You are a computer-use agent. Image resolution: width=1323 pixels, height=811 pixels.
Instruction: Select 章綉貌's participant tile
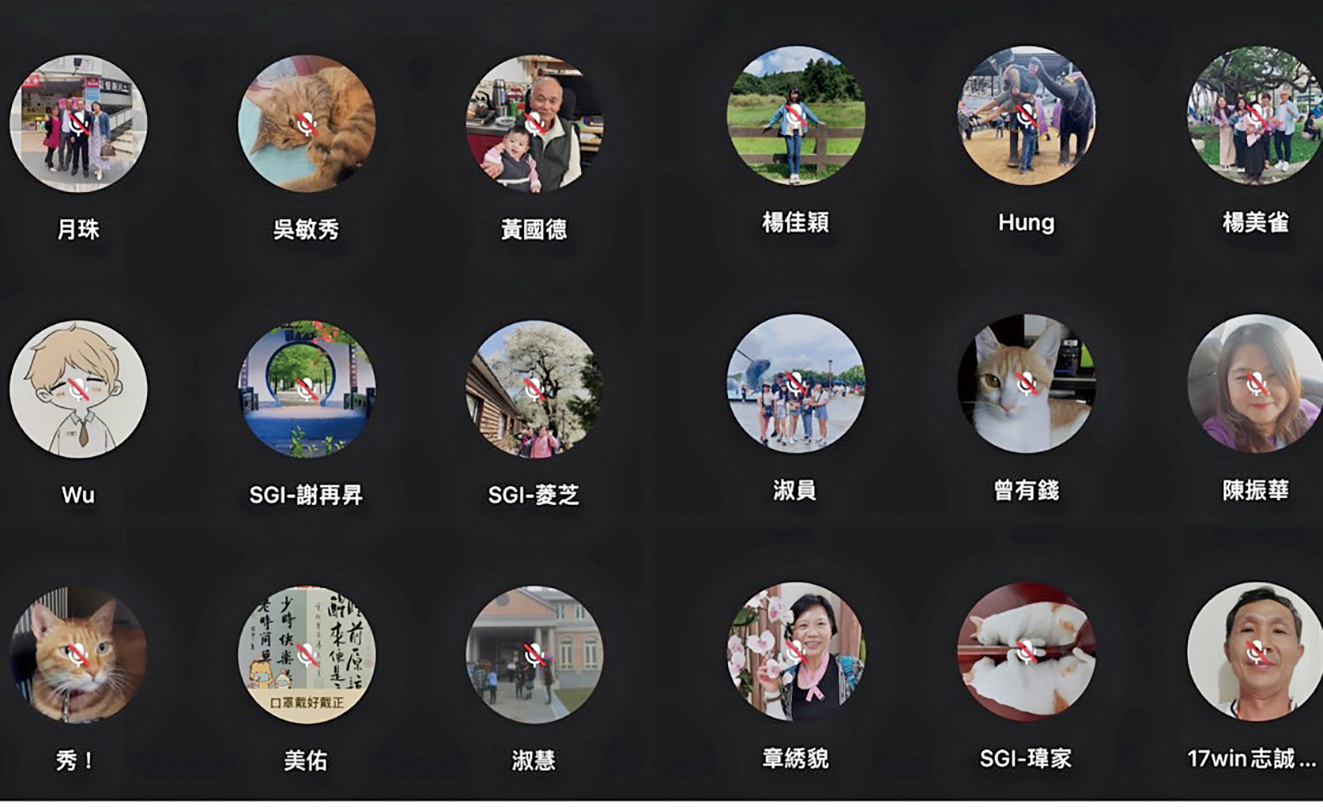coord(795,651)
